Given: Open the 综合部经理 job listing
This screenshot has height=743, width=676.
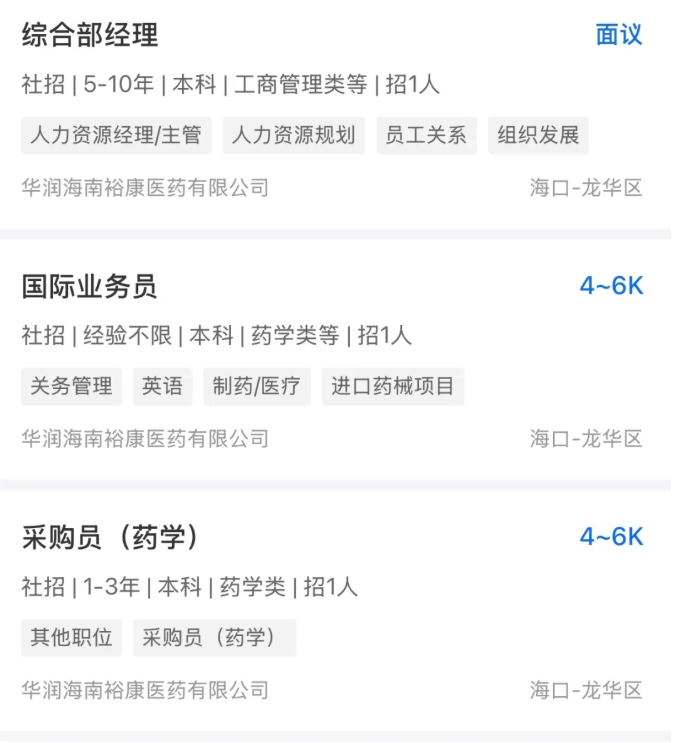Looking at the screenshot, I should (x=90, y=36).
